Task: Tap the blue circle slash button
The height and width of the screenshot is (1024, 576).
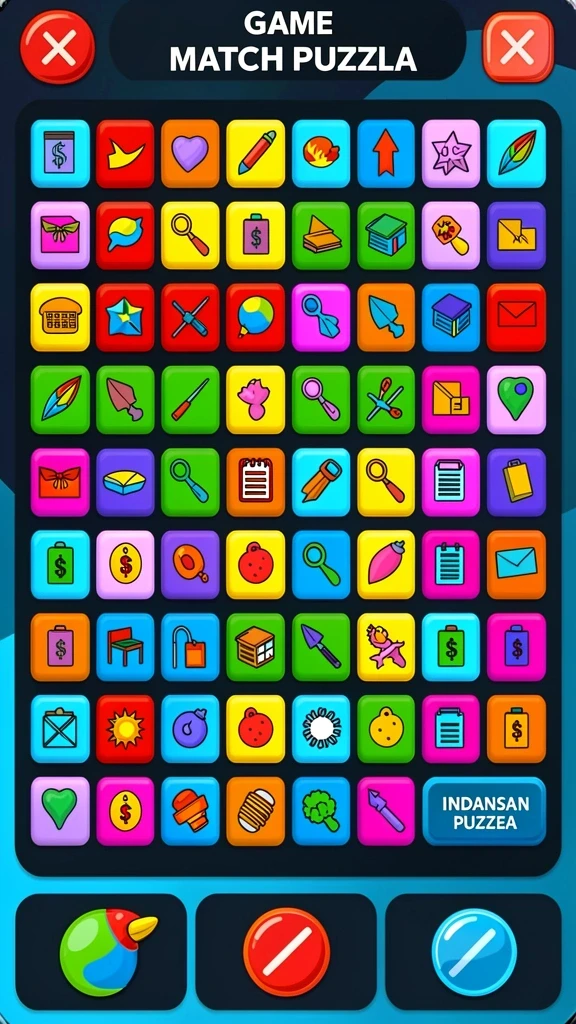Action: [x=474, y=952]
